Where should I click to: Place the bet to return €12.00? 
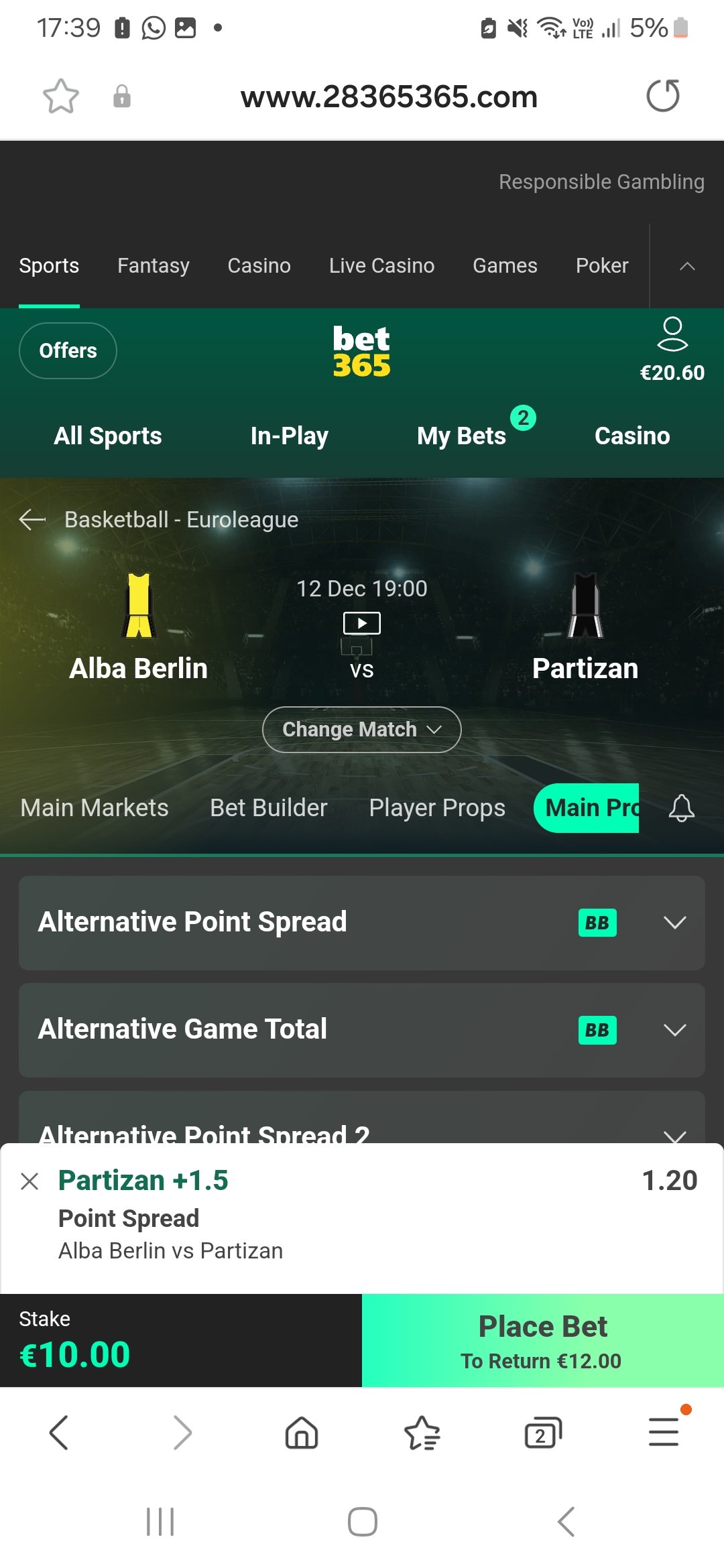click(x=542, y=1340)
